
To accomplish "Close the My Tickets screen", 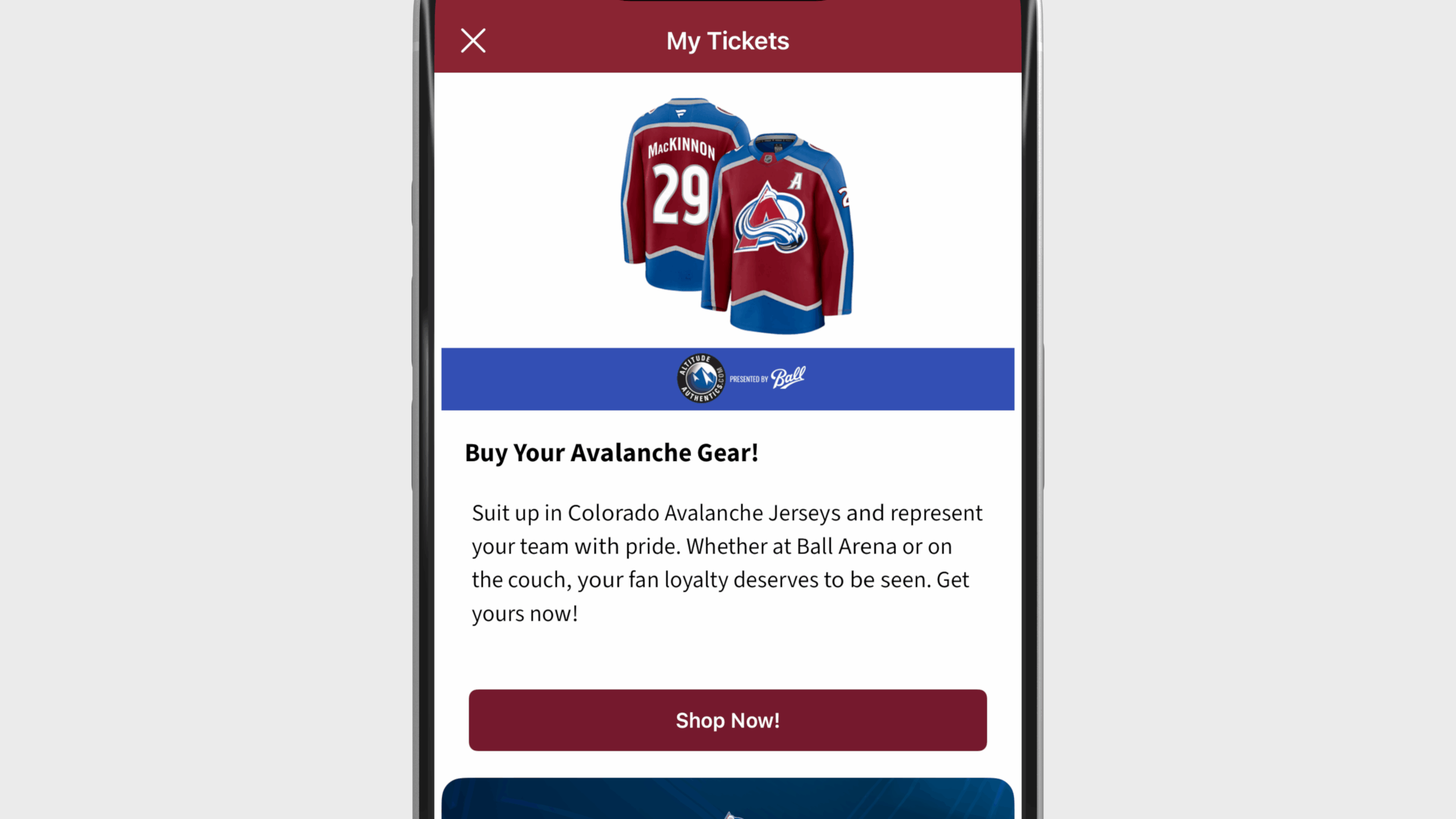I will click(473, 41).
